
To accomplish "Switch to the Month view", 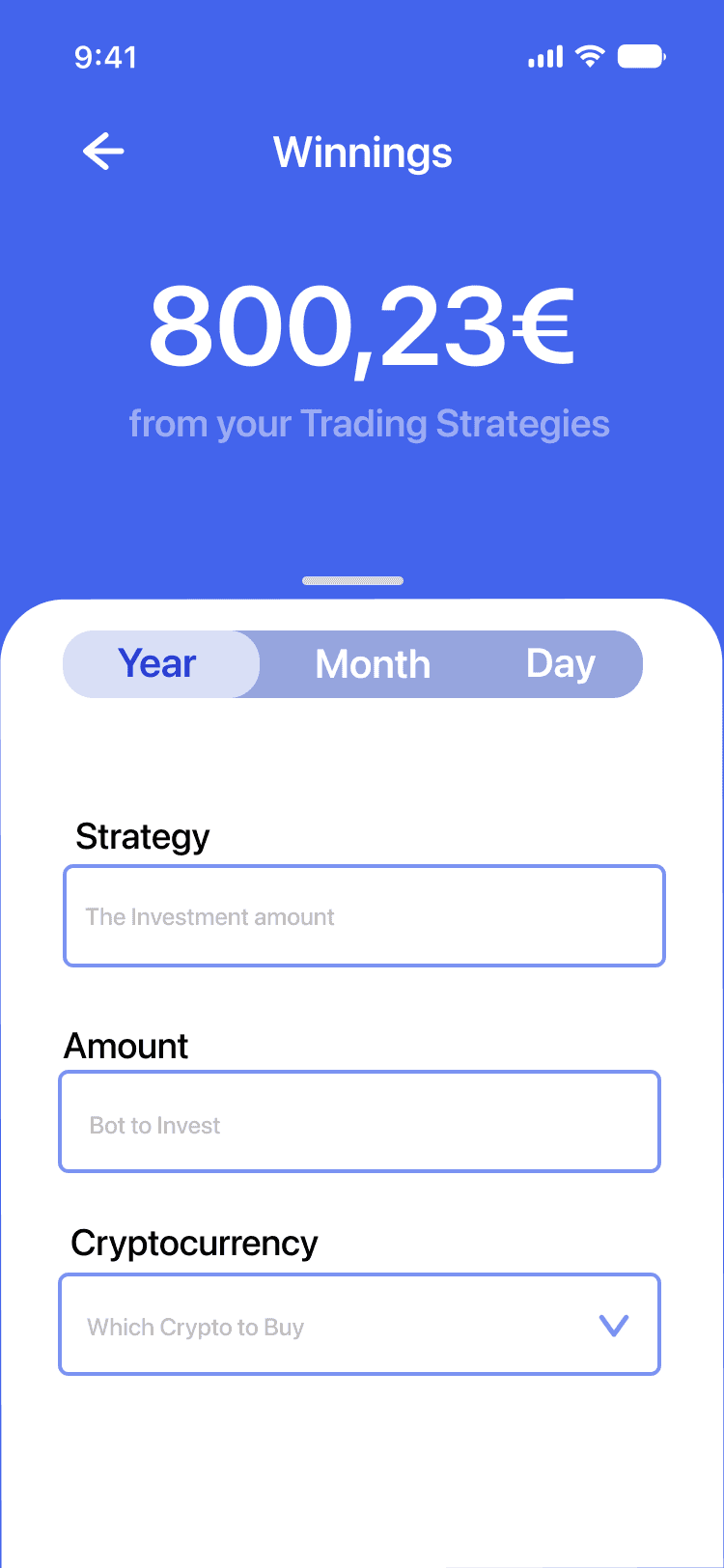I will coord(373,664).
